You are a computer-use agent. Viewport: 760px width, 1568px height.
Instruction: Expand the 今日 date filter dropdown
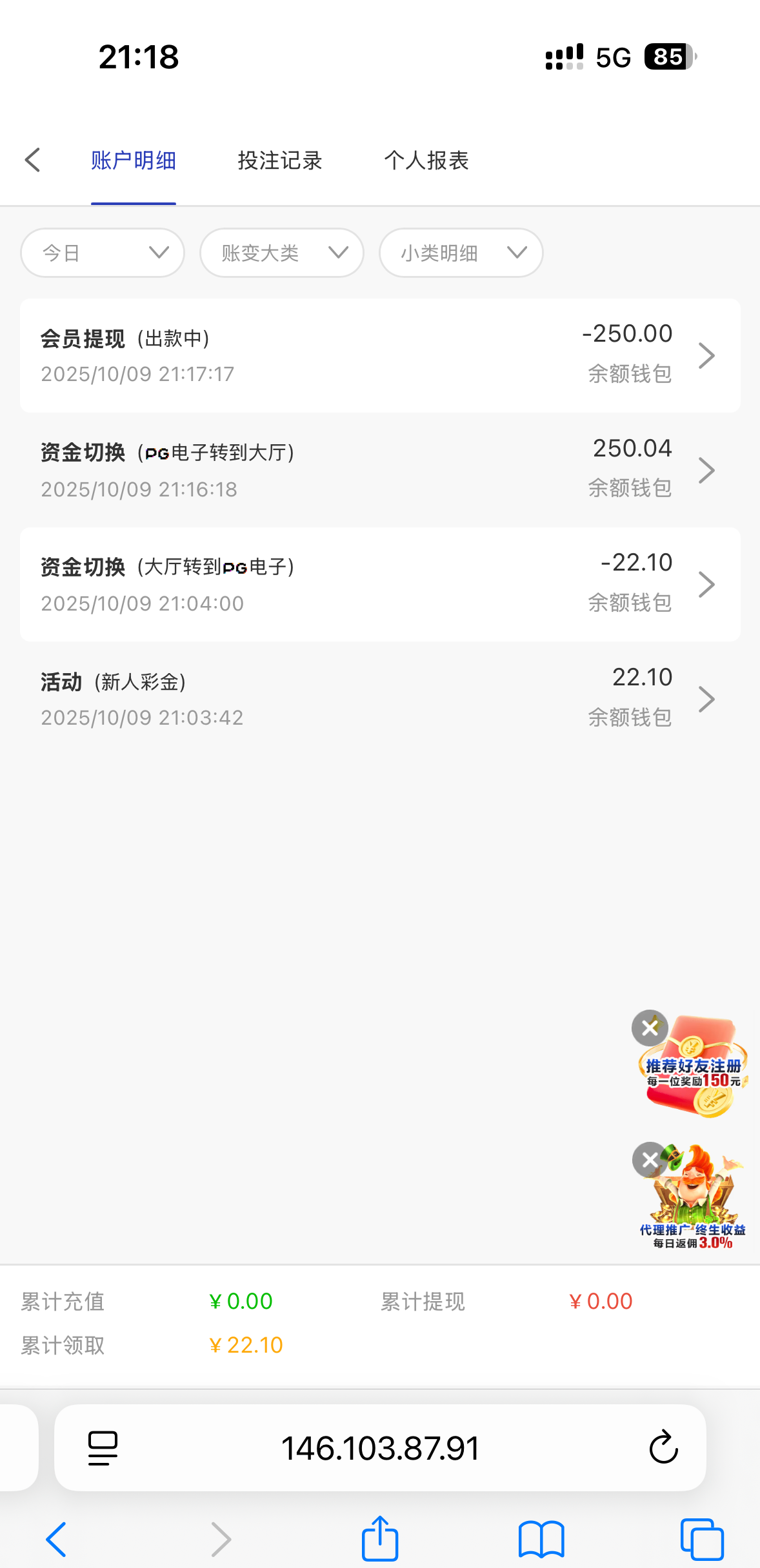[x=103, y=253]
